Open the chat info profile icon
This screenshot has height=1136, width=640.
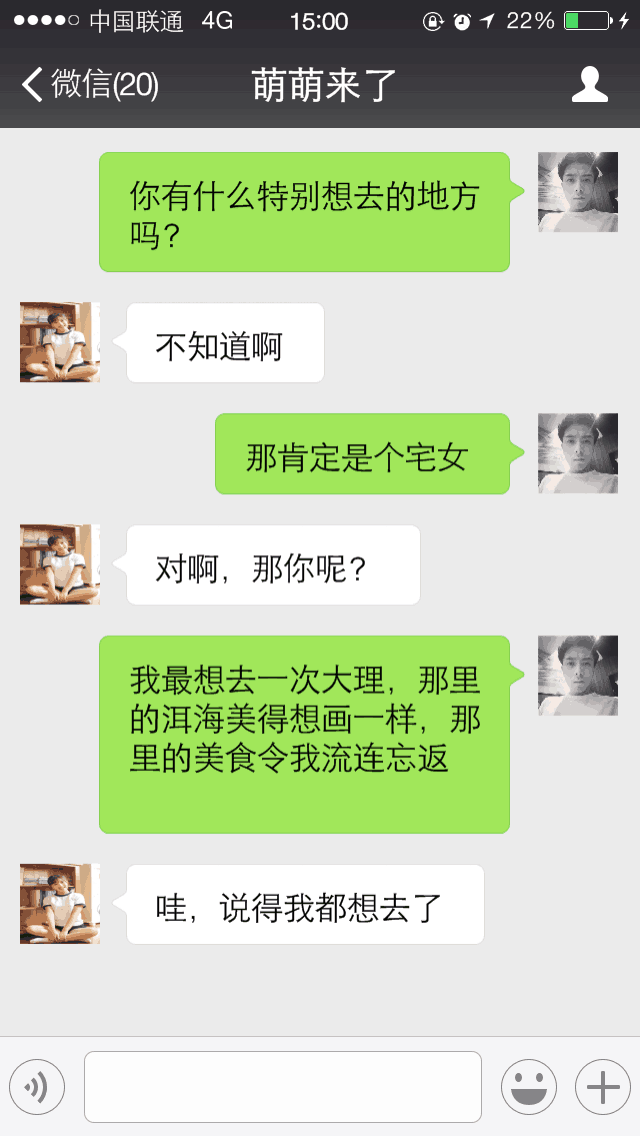pos(589,85)
